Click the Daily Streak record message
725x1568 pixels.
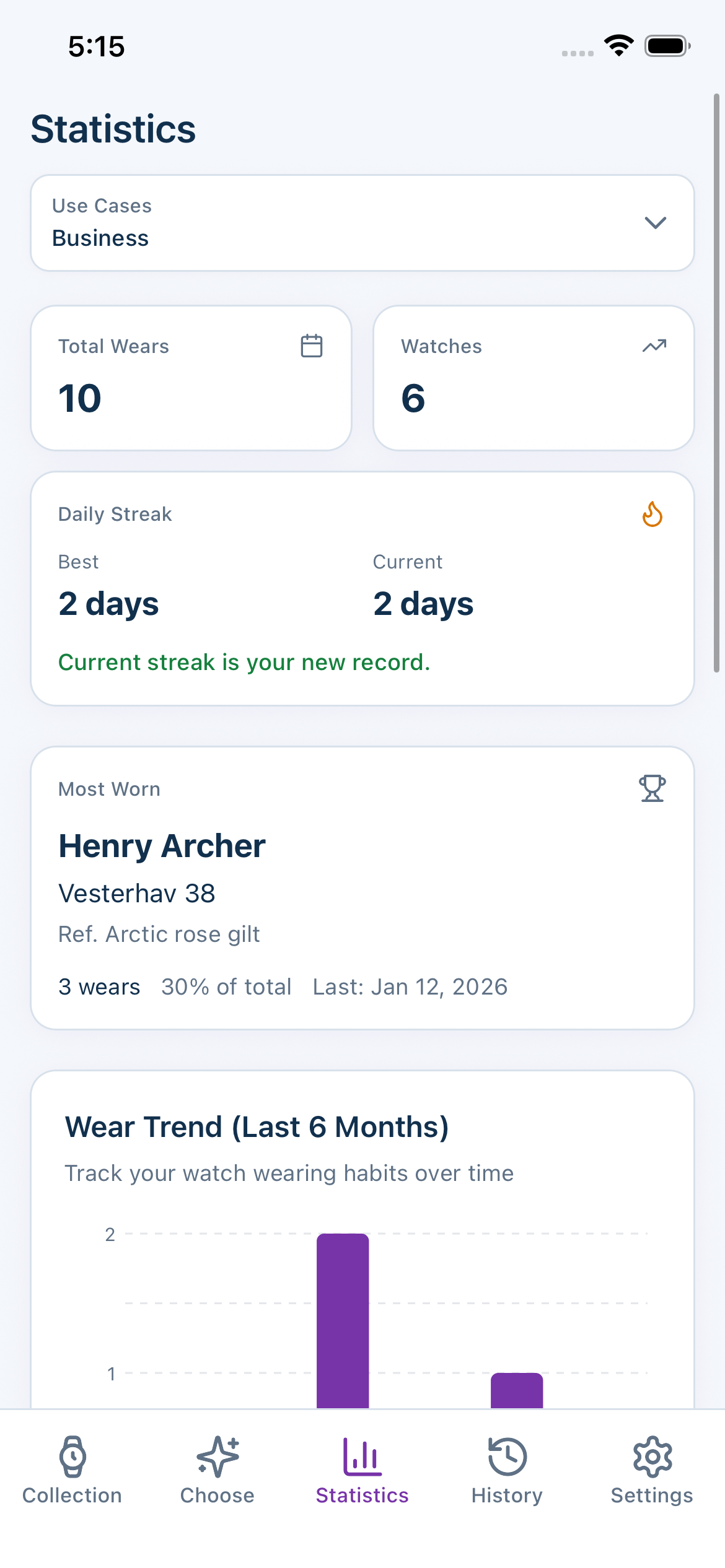(244, 662)
